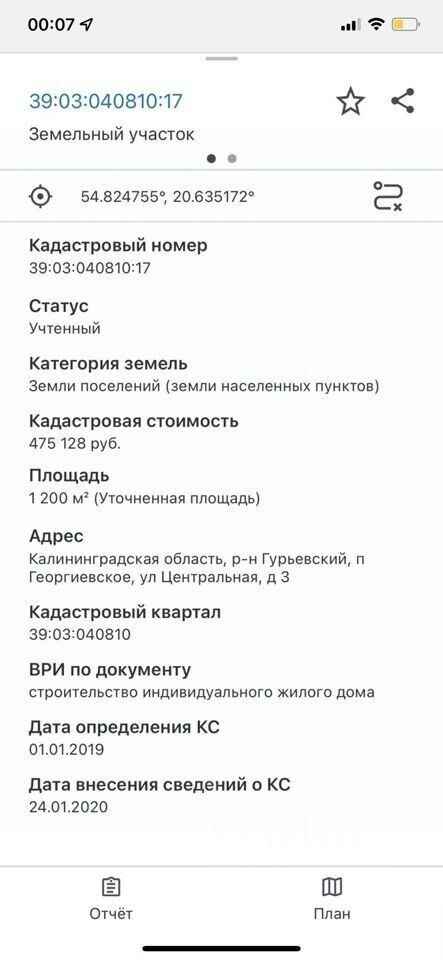Tap the page indicator dots
Screen dimensions: 443x960
(222, 159)
